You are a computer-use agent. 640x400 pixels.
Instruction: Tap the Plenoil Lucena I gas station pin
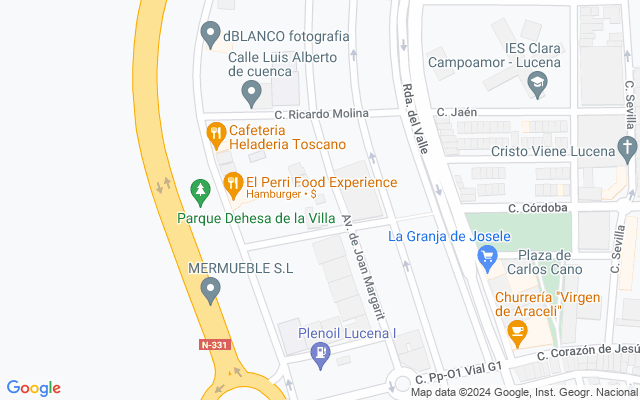coord(320,352)
